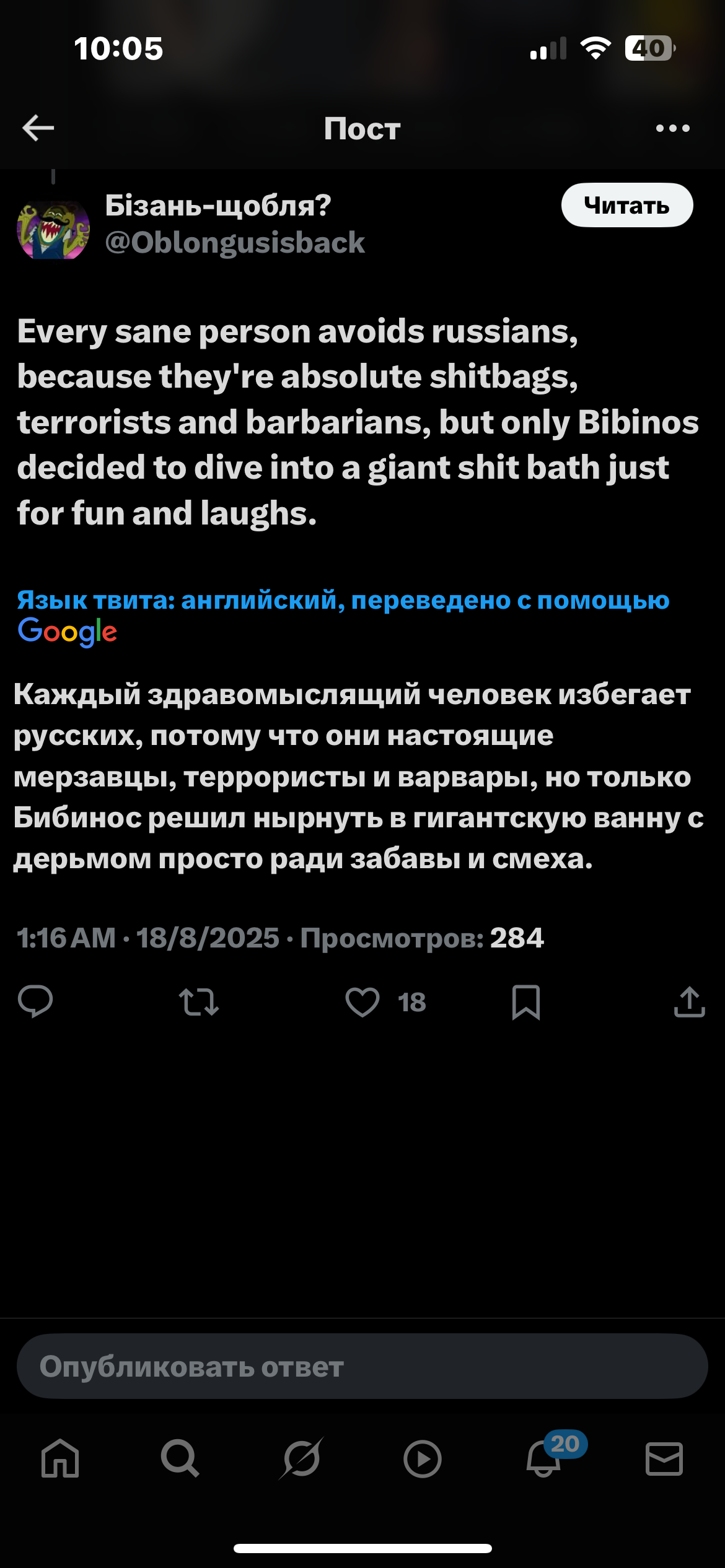Repost this tweet
Screen dimensions: 725x1568
(x=199, y=1001)
